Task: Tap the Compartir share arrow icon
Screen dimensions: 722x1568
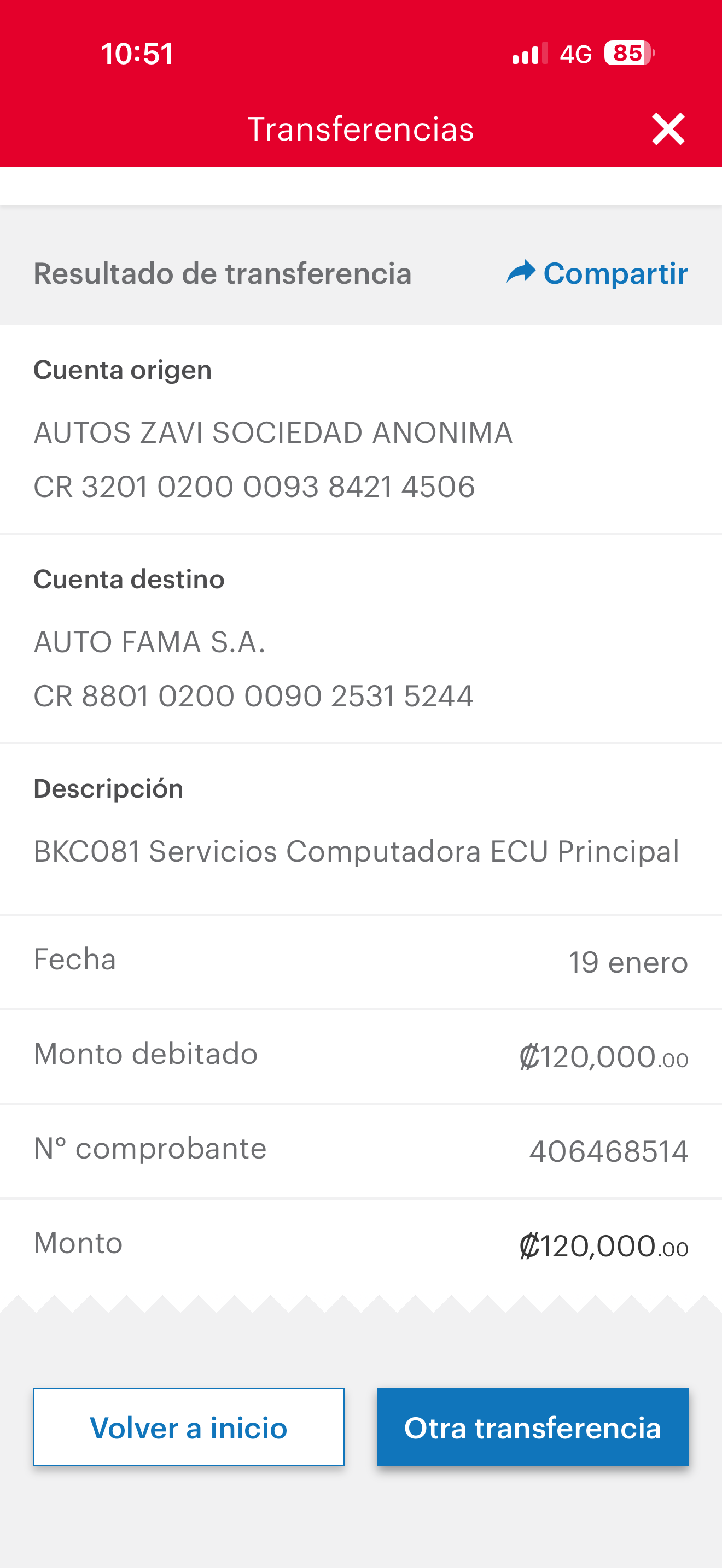Action: [x=521, y=274]
